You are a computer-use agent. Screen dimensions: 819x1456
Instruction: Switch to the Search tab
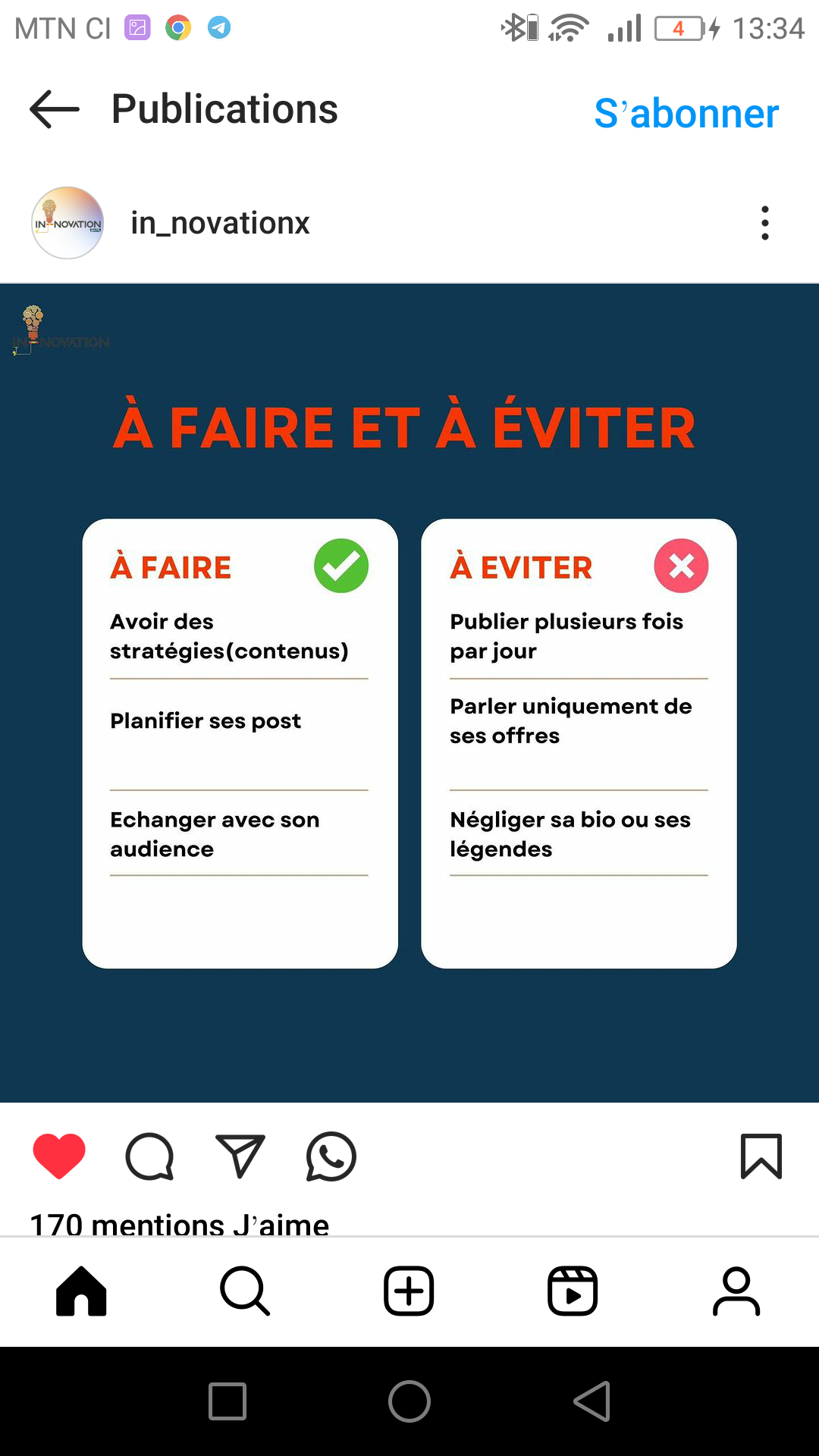click(x=245, y=1291)
